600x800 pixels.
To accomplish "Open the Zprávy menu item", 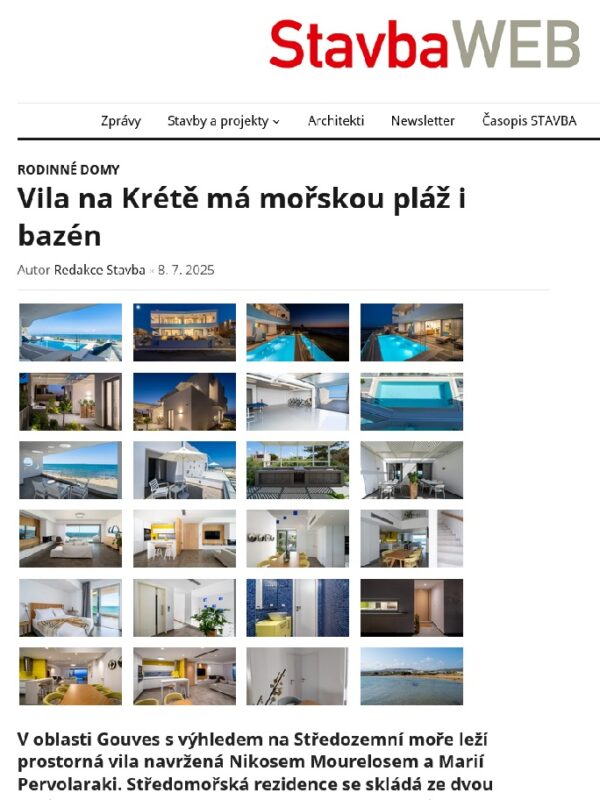I will [120, 121].
